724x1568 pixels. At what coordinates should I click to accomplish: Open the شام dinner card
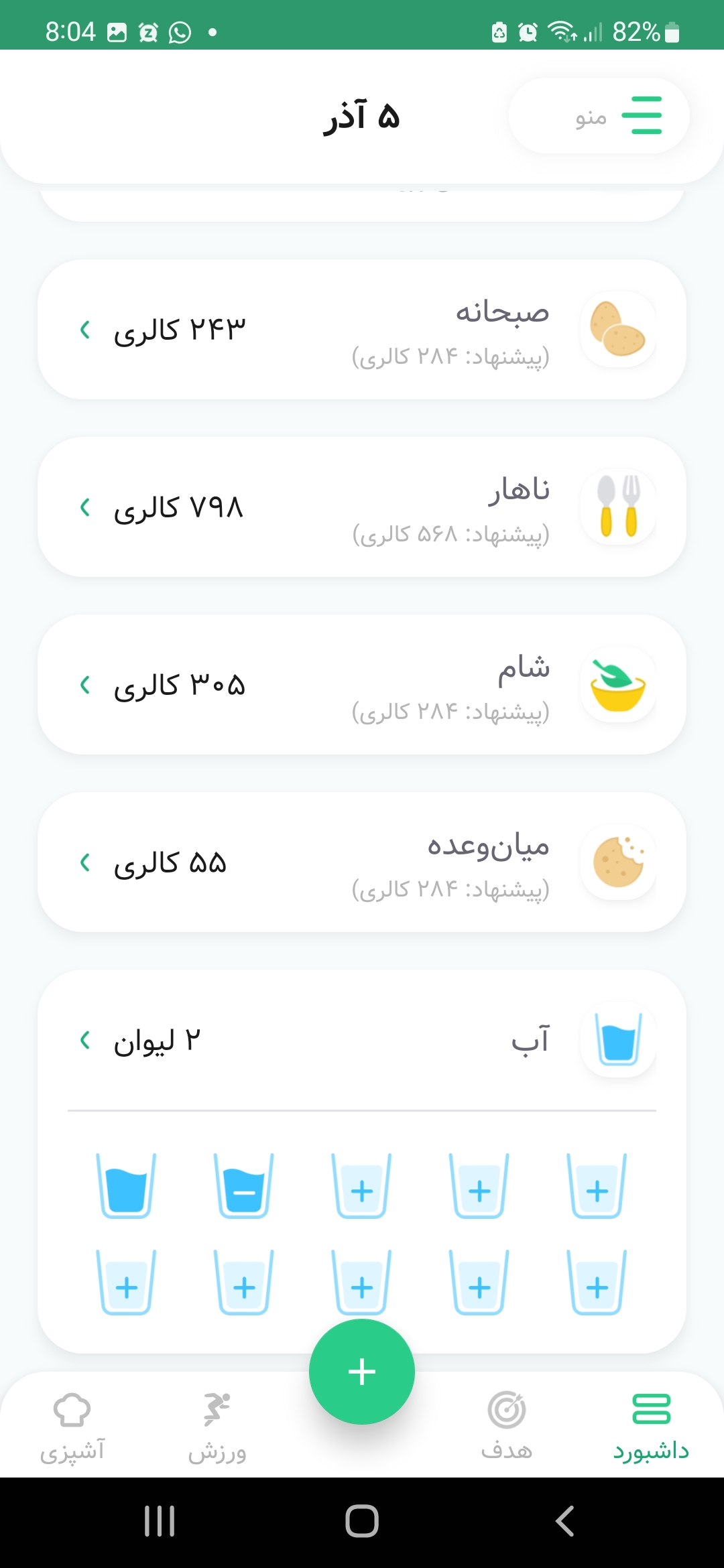pos(362,685)
